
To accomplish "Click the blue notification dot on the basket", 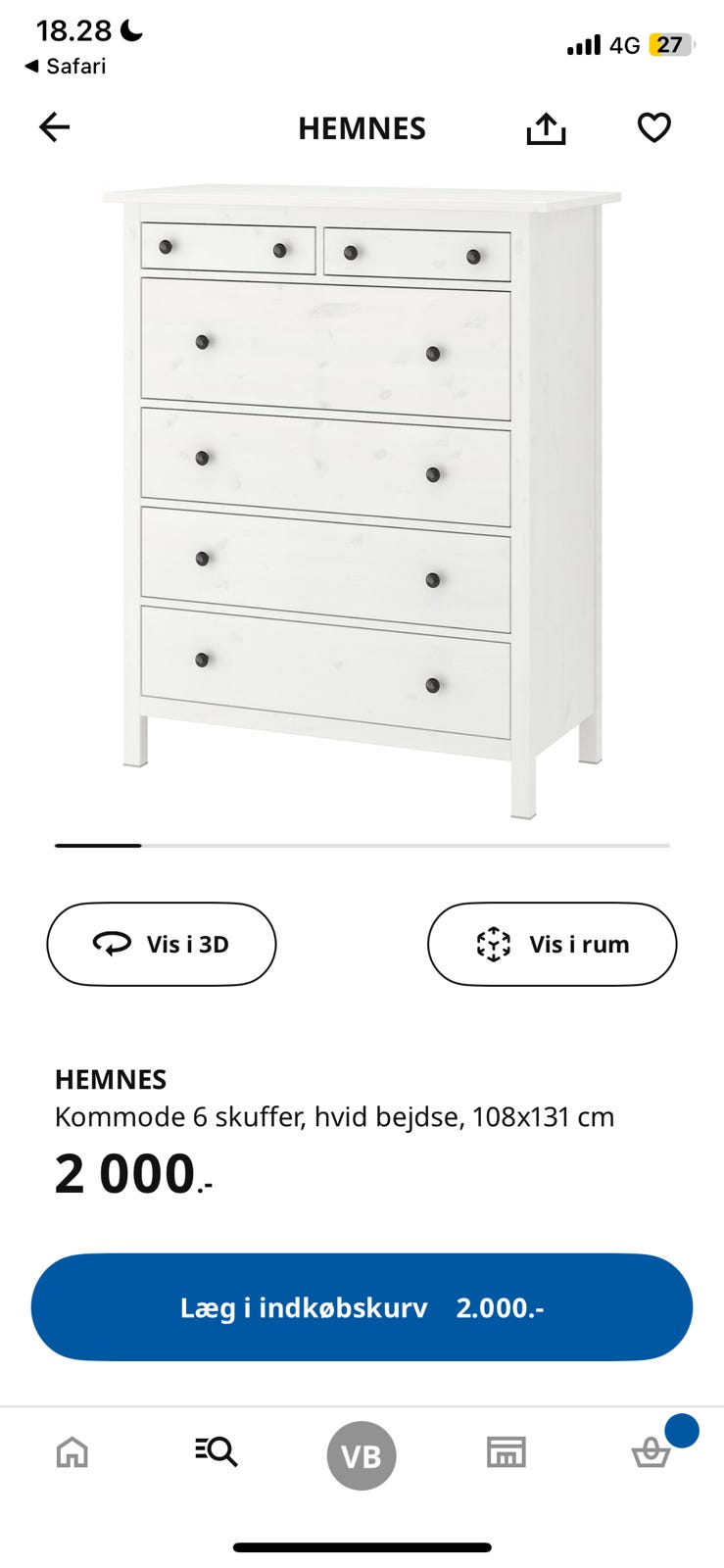I will (683, 1431).
